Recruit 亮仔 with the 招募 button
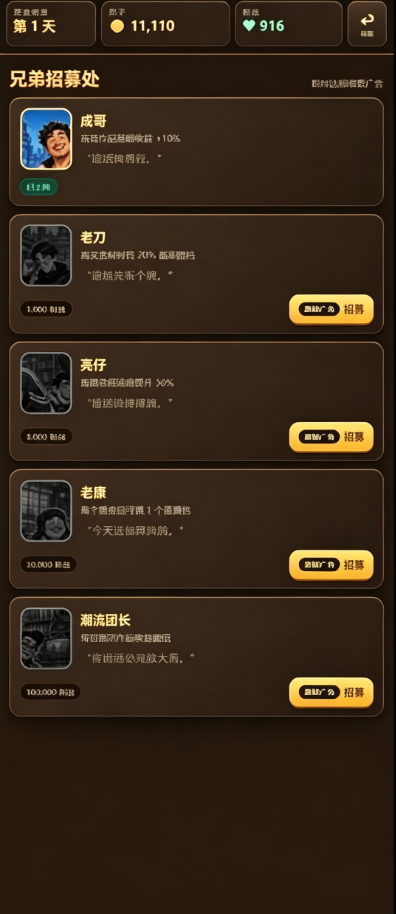 pyautogui.click(x=331, y=437)
